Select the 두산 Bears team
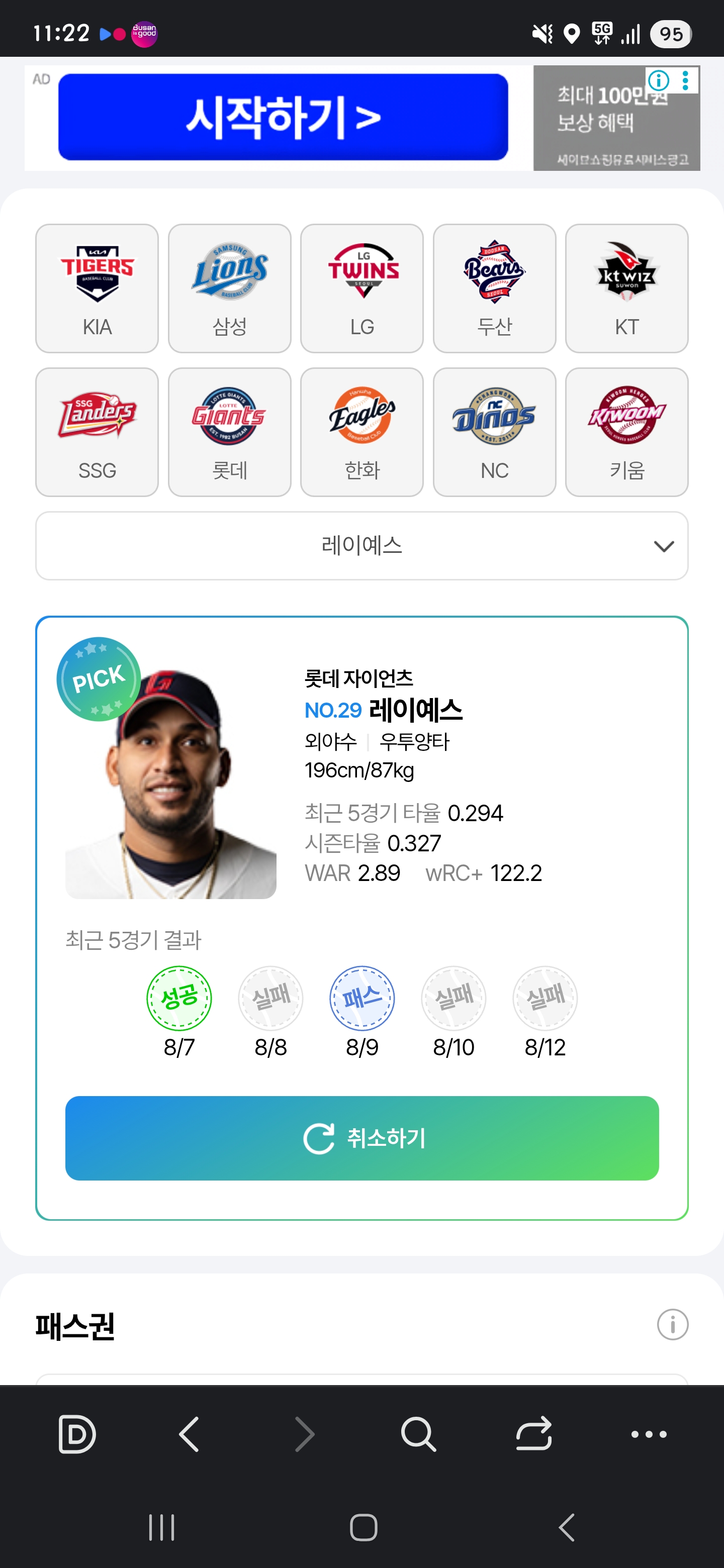 (x=494, y=288)
